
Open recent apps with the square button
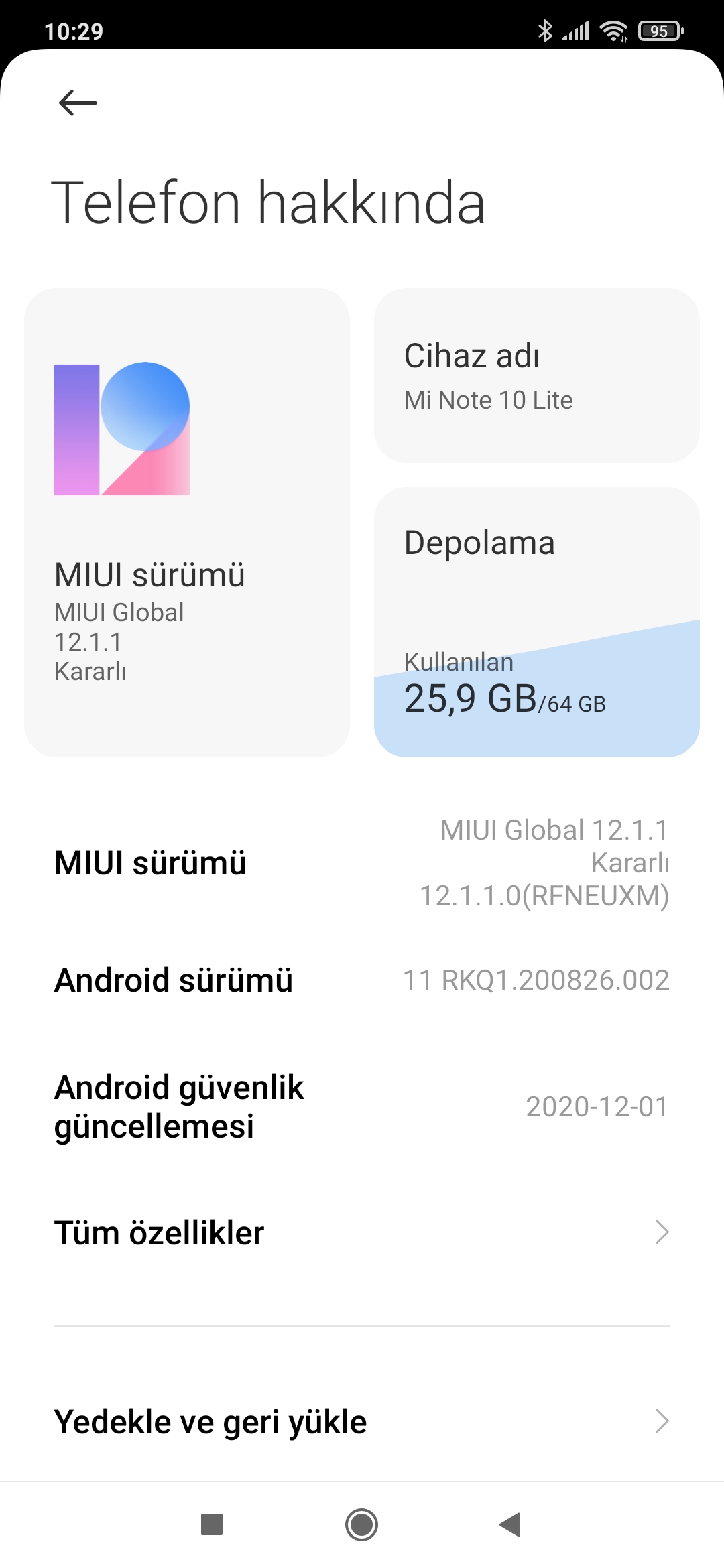pyautogui.click(x=212, y=1524)
